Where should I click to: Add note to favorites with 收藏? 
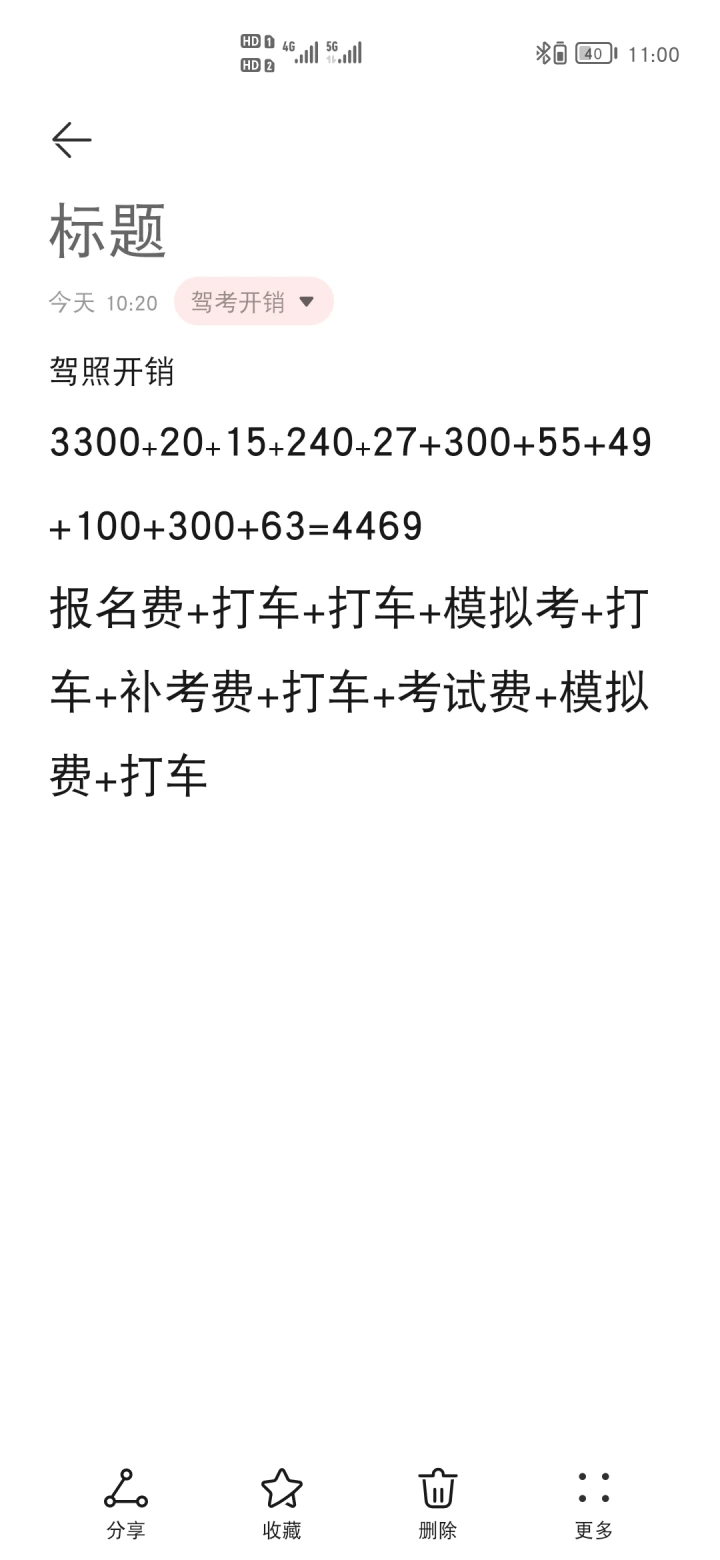pos(282,1504)
